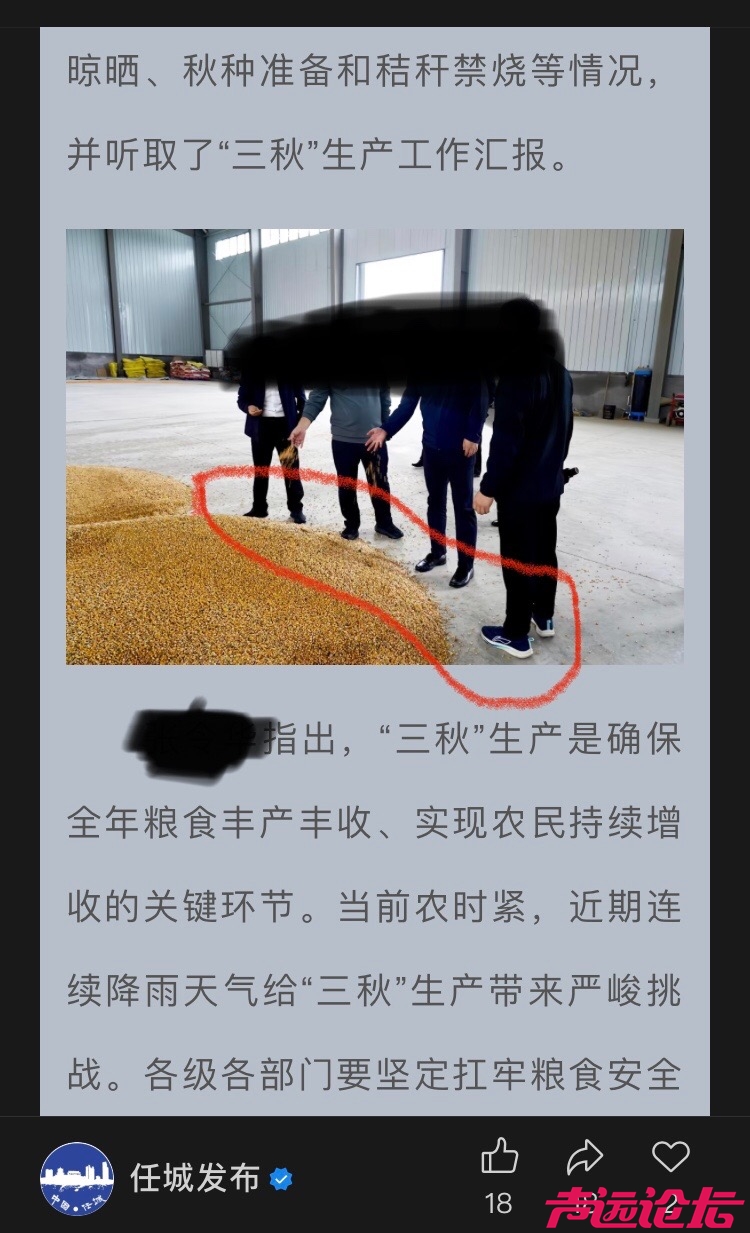The width and height of the screenshot is (750, 1233).
Task: Like this article with thumbs-up
Action: [x=499, y=1158]
